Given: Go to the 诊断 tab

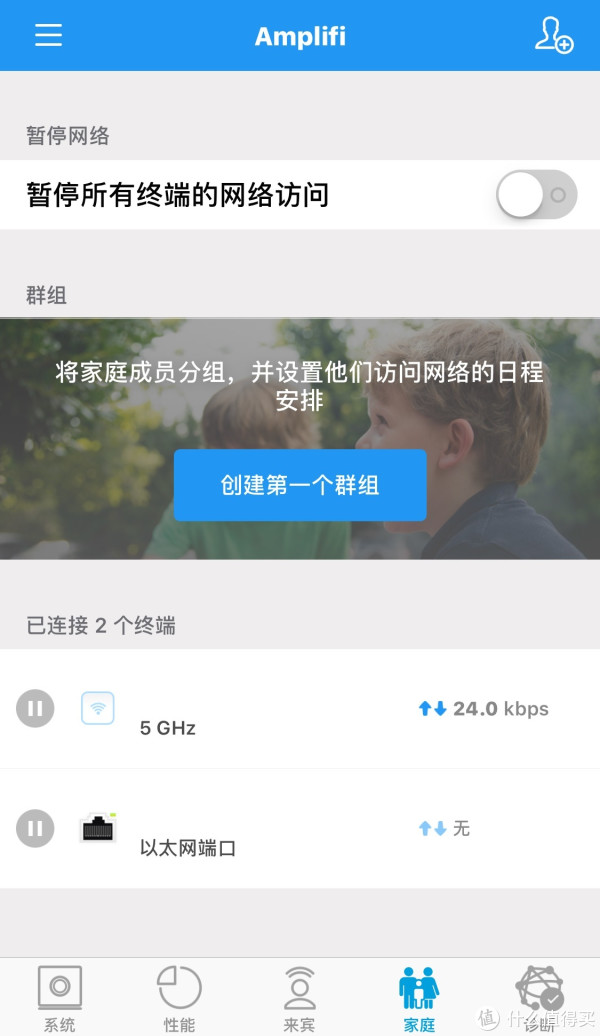Looking at the screenshot, I should click(539, 997).
